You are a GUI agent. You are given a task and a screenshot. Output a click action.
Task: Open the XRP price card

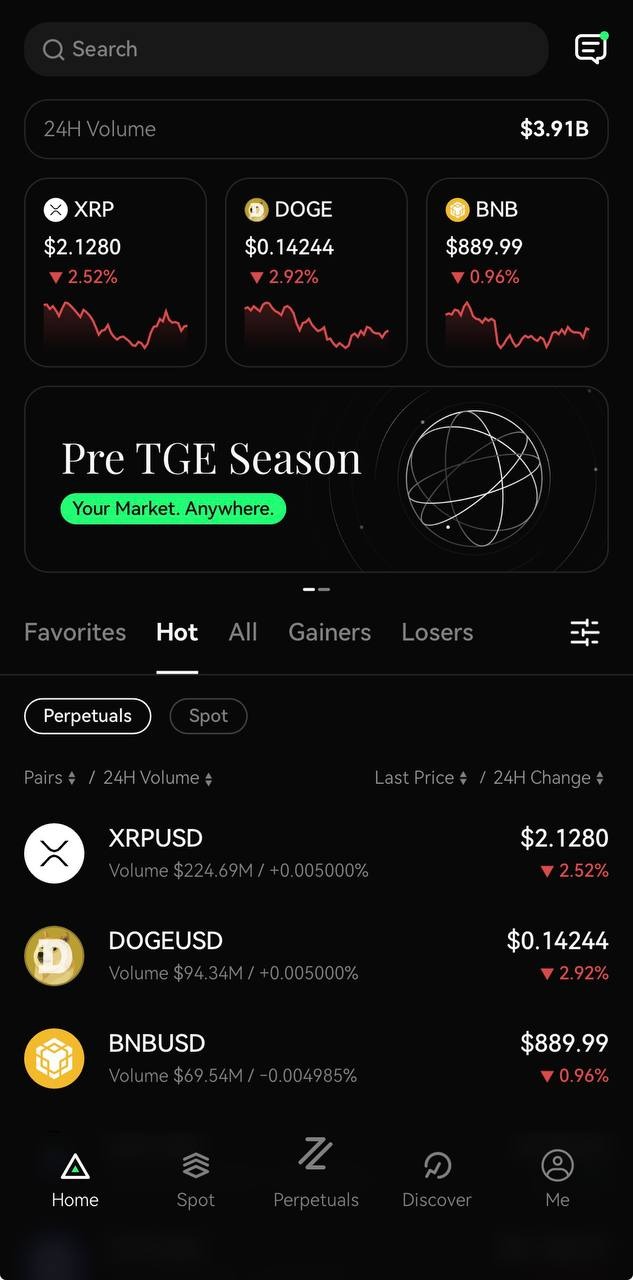(115, 272)
